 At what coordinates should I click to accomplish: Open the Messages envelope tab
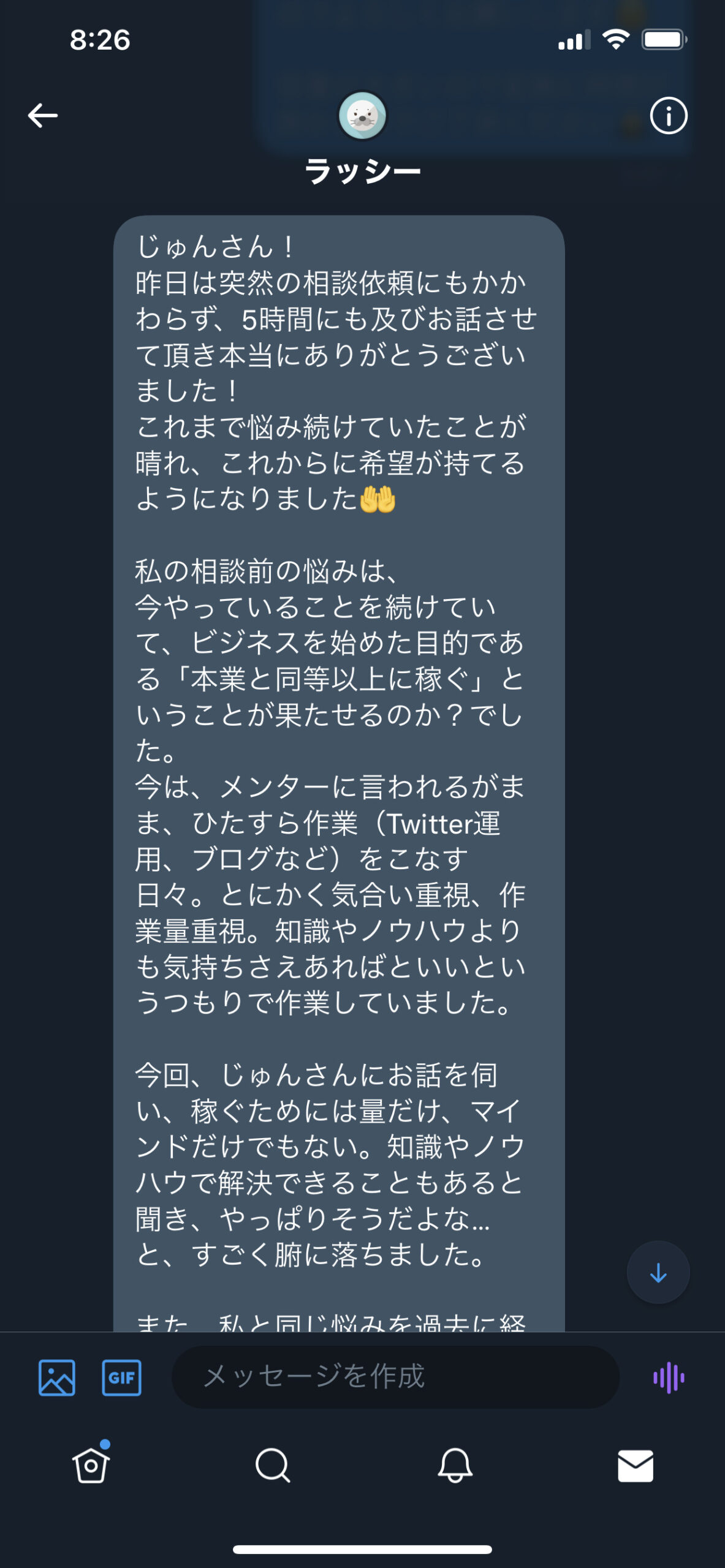click(636, 1466)
